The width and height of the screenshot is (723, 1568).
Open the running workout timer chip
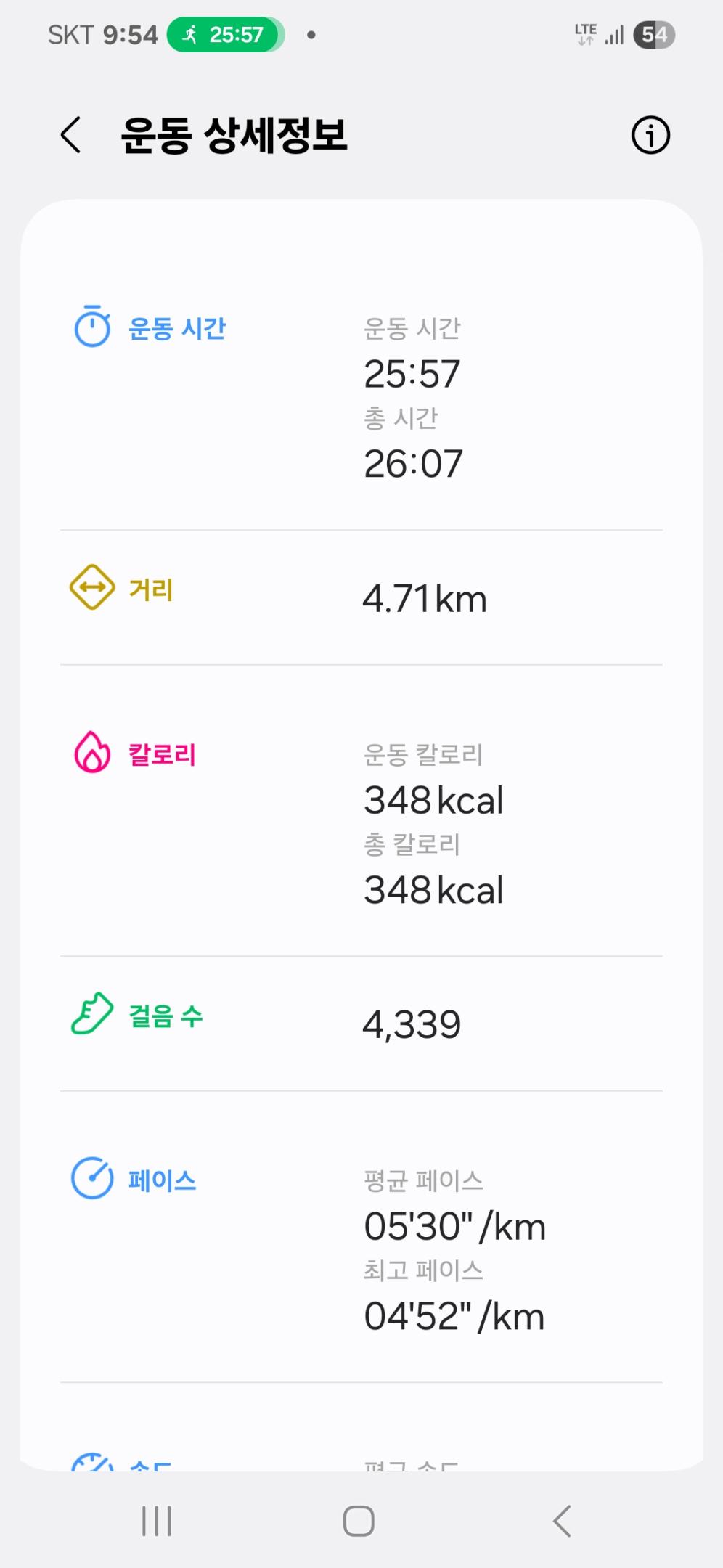(225, 35)
